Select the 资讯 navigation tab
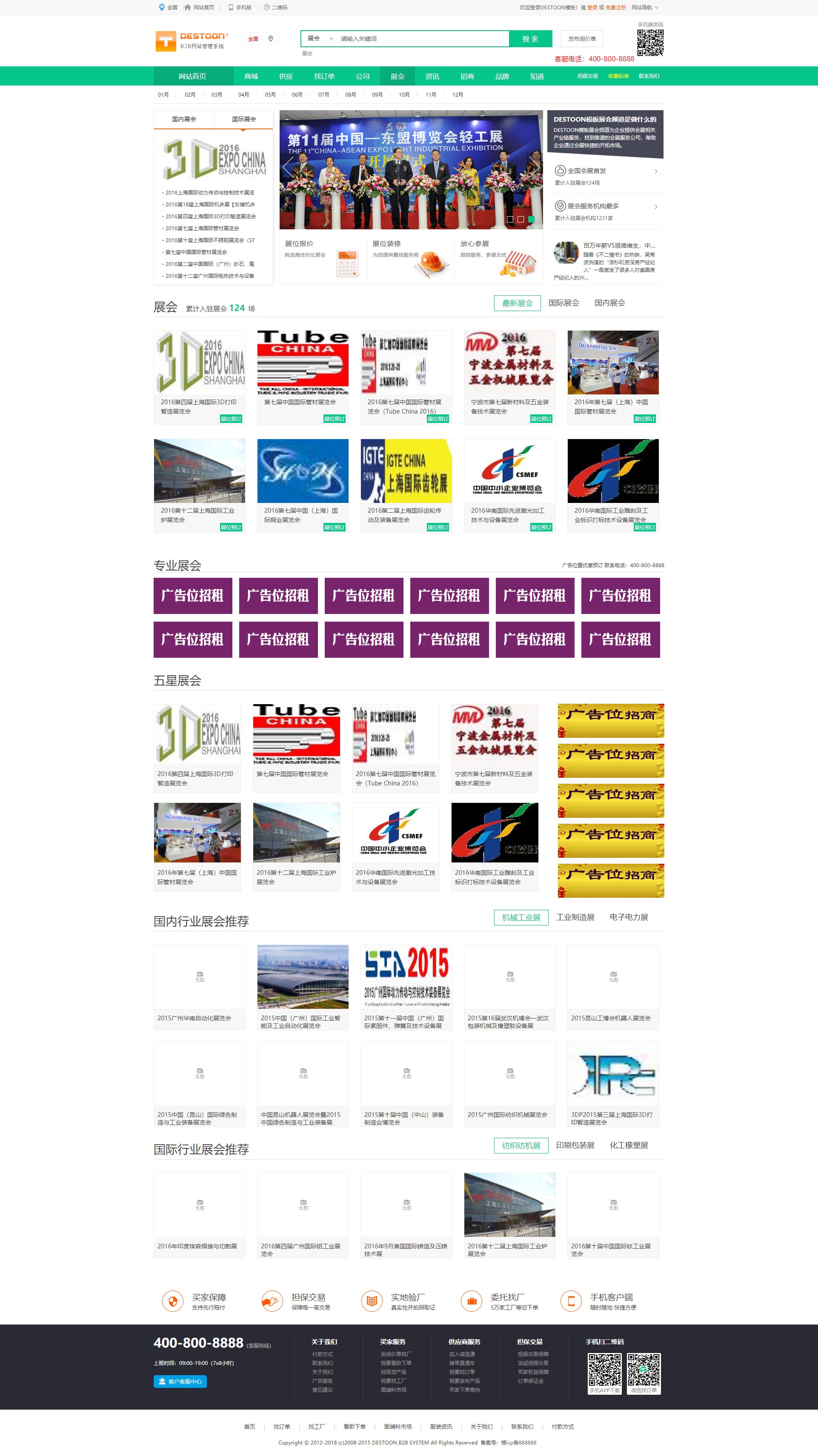The width and height of the screenshot is (818, 1456). coord(432,76)
